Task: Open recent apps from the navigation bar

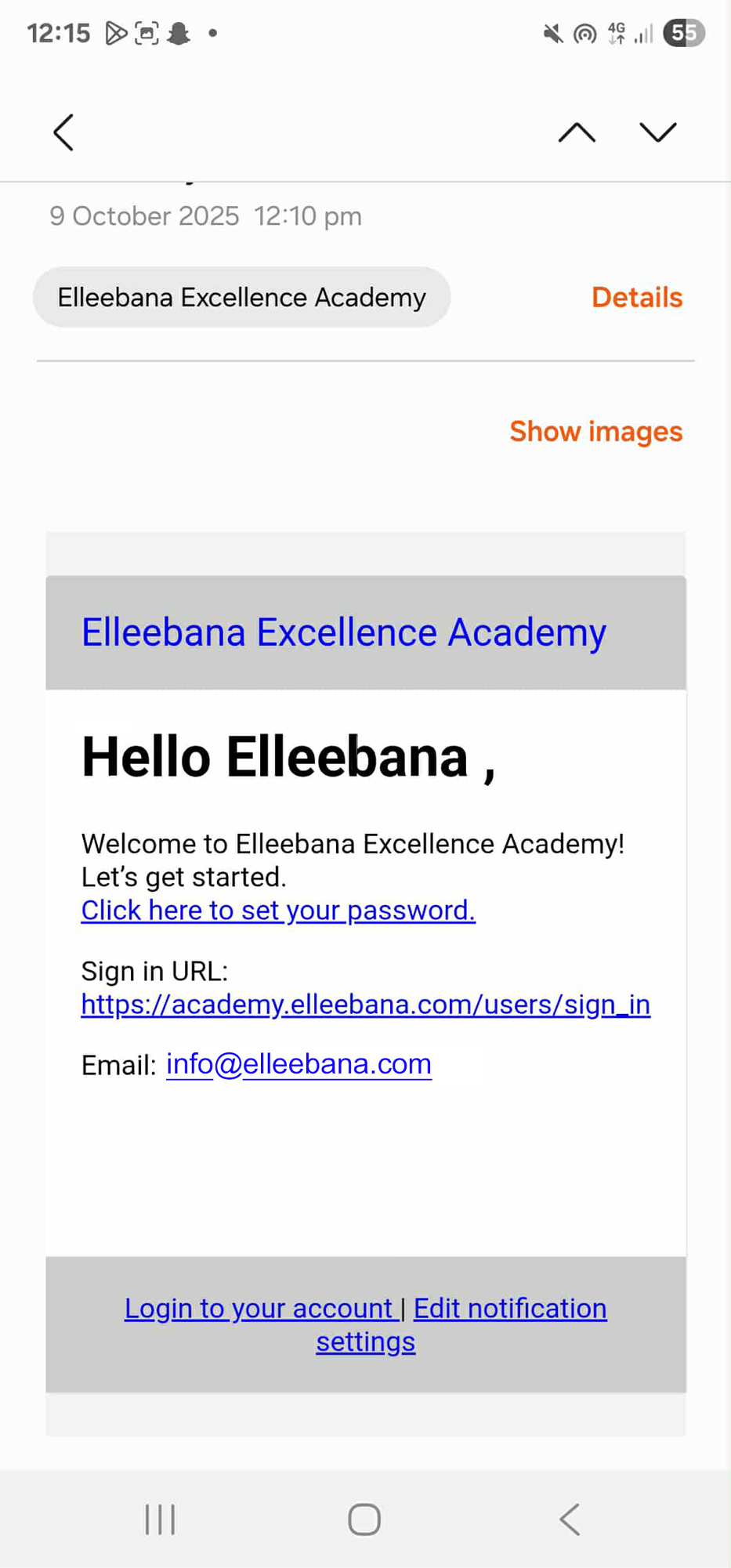Action: pyautogui.click(x=160, y=1519)
